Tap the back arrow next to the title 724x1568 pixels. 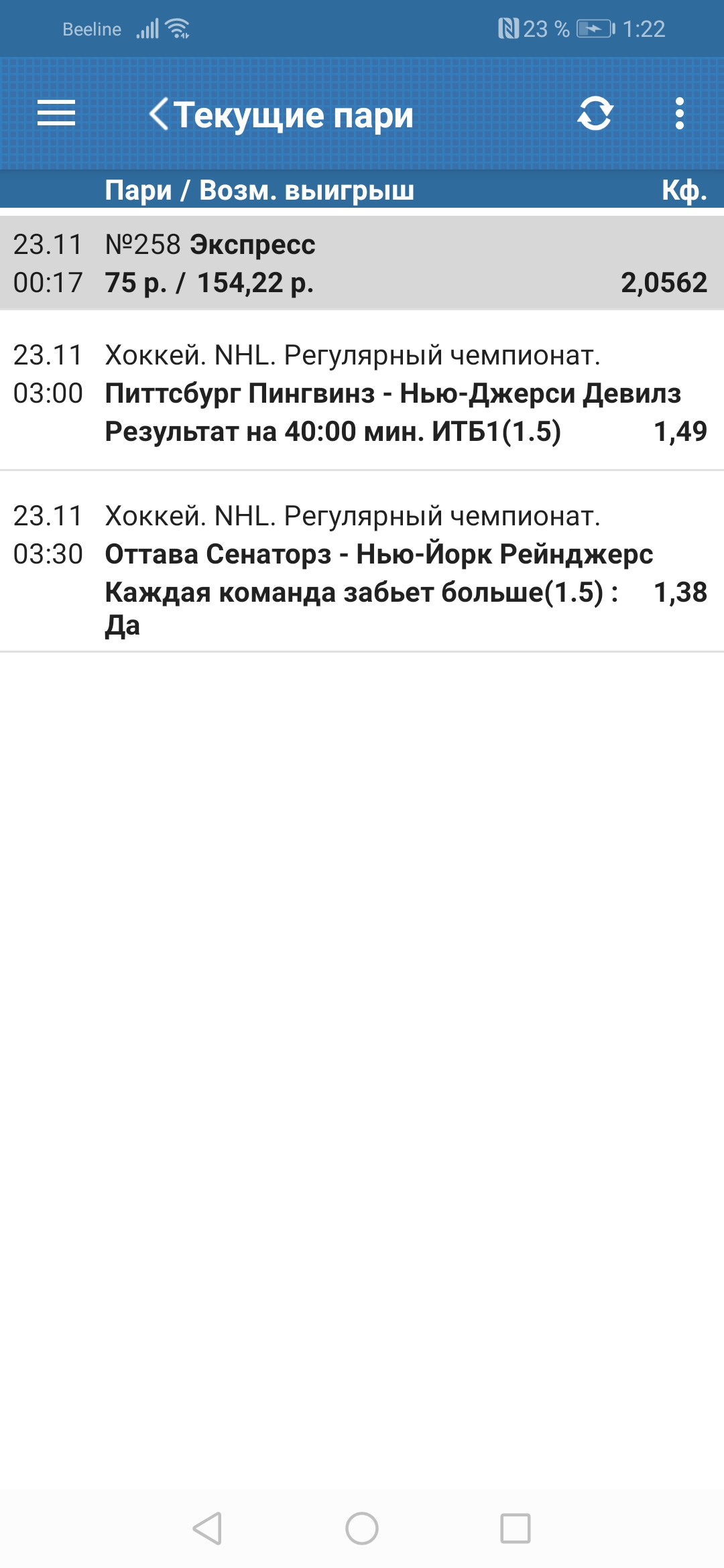pyautogui.click(x=159, y=114)
